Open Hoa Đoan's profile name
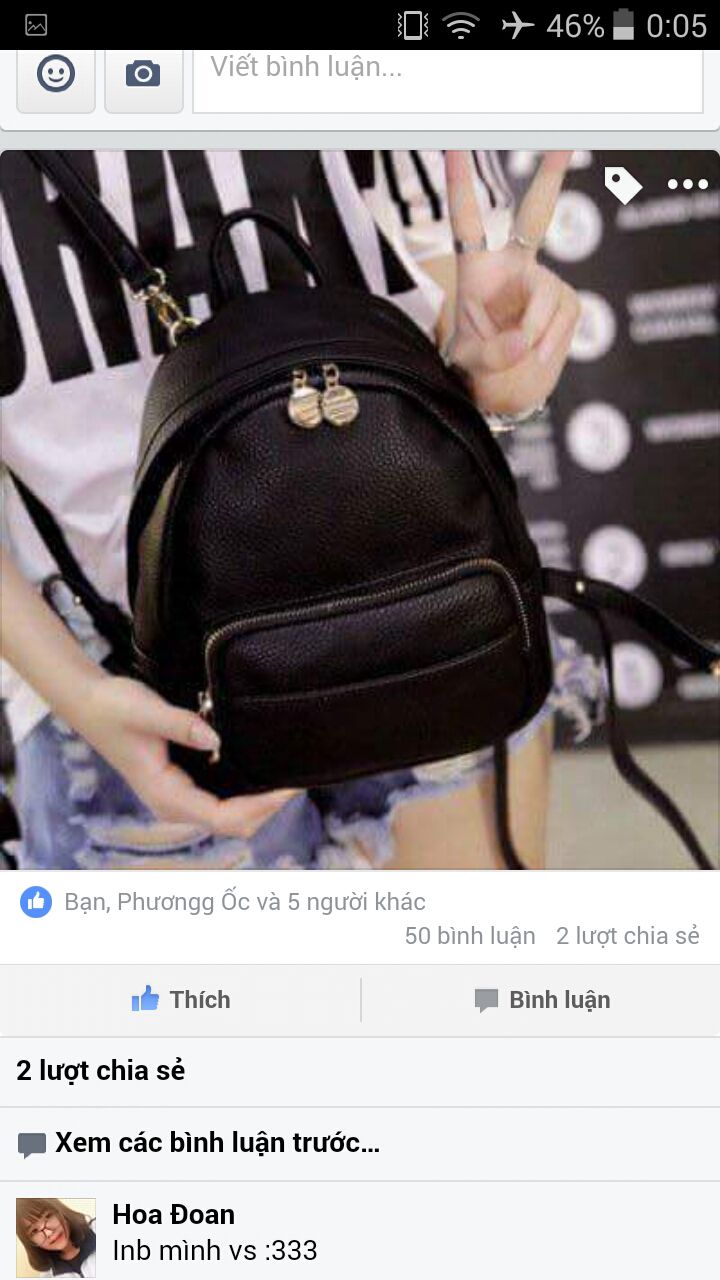The width and height of the screenshot is (720, 1280). click(x=174, y=1214)
